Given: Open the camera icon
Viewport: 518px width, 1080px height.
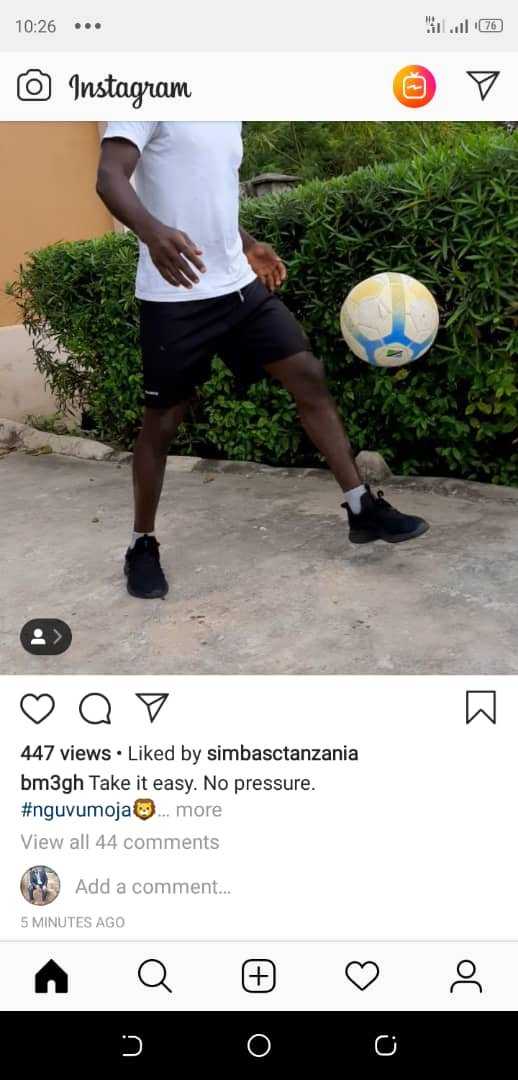Looking at the screenshot, I should (x=34, y=86).
